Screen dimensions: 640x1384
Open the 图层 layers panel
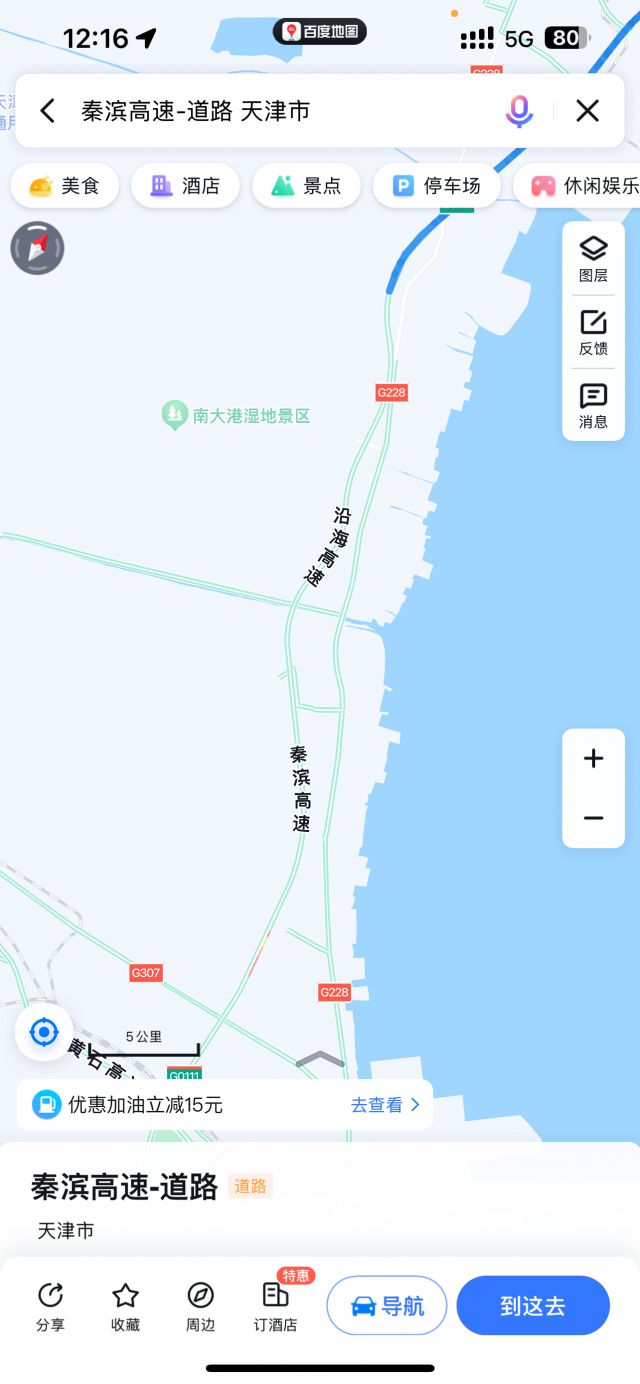pos(593,259)
